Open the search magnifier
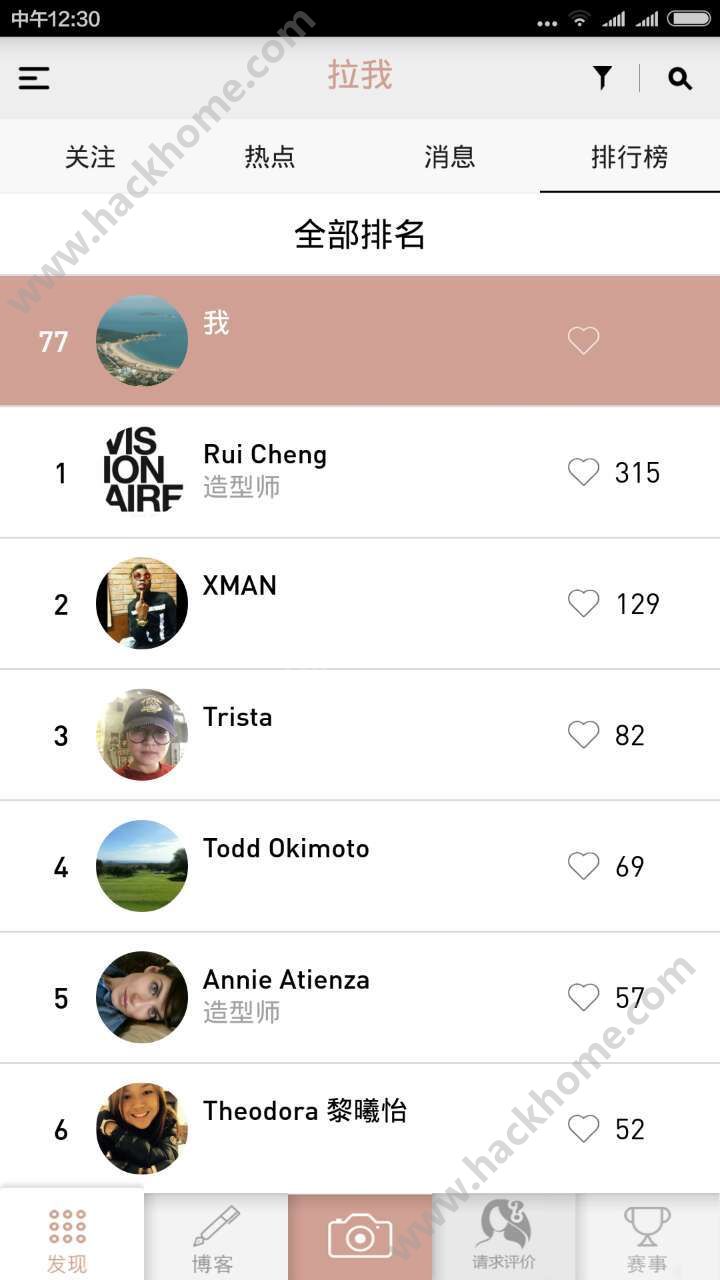Viewport: 720px width, 1280px height. pos(680,78)
